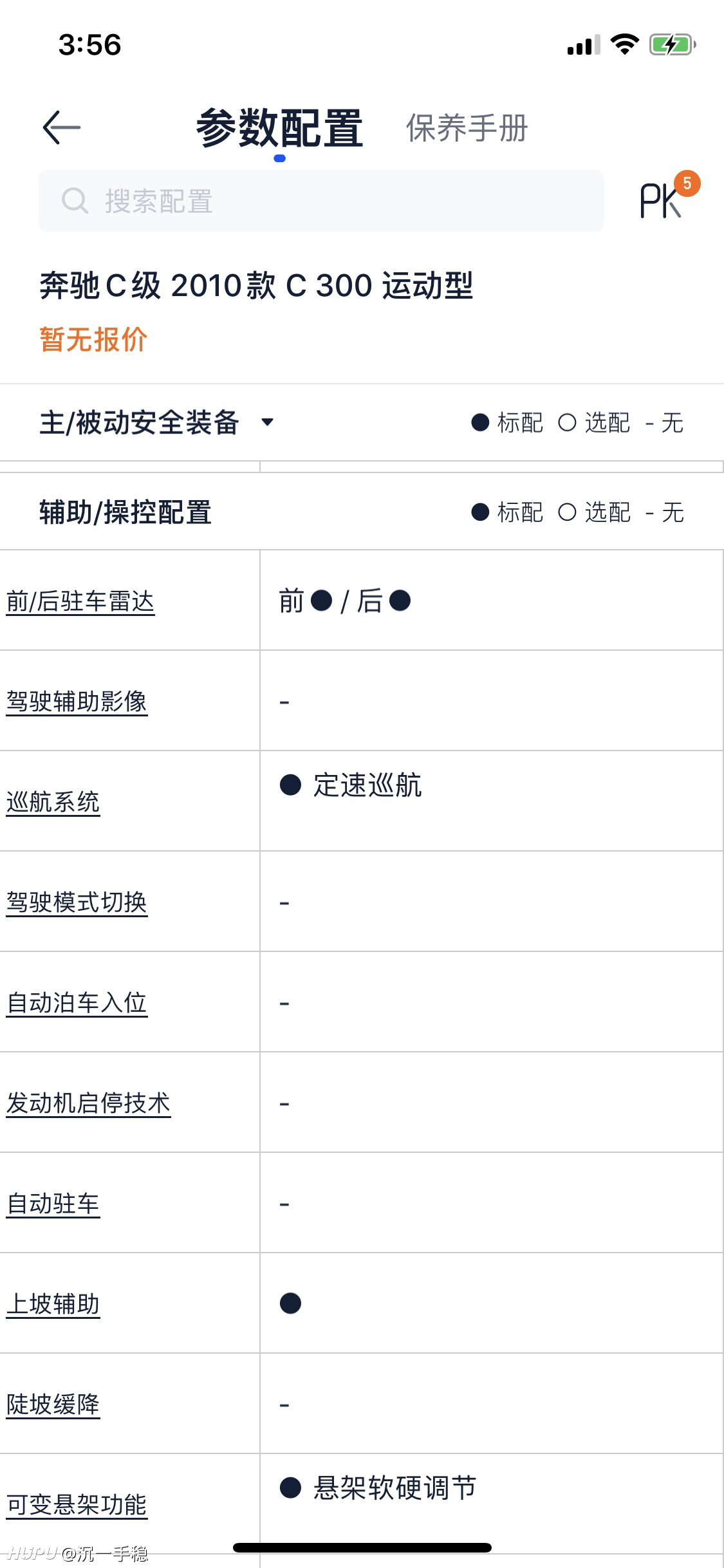
Task: View the 自动驻车 term link
Action: pyautogui.click(x=53, y=1204)
